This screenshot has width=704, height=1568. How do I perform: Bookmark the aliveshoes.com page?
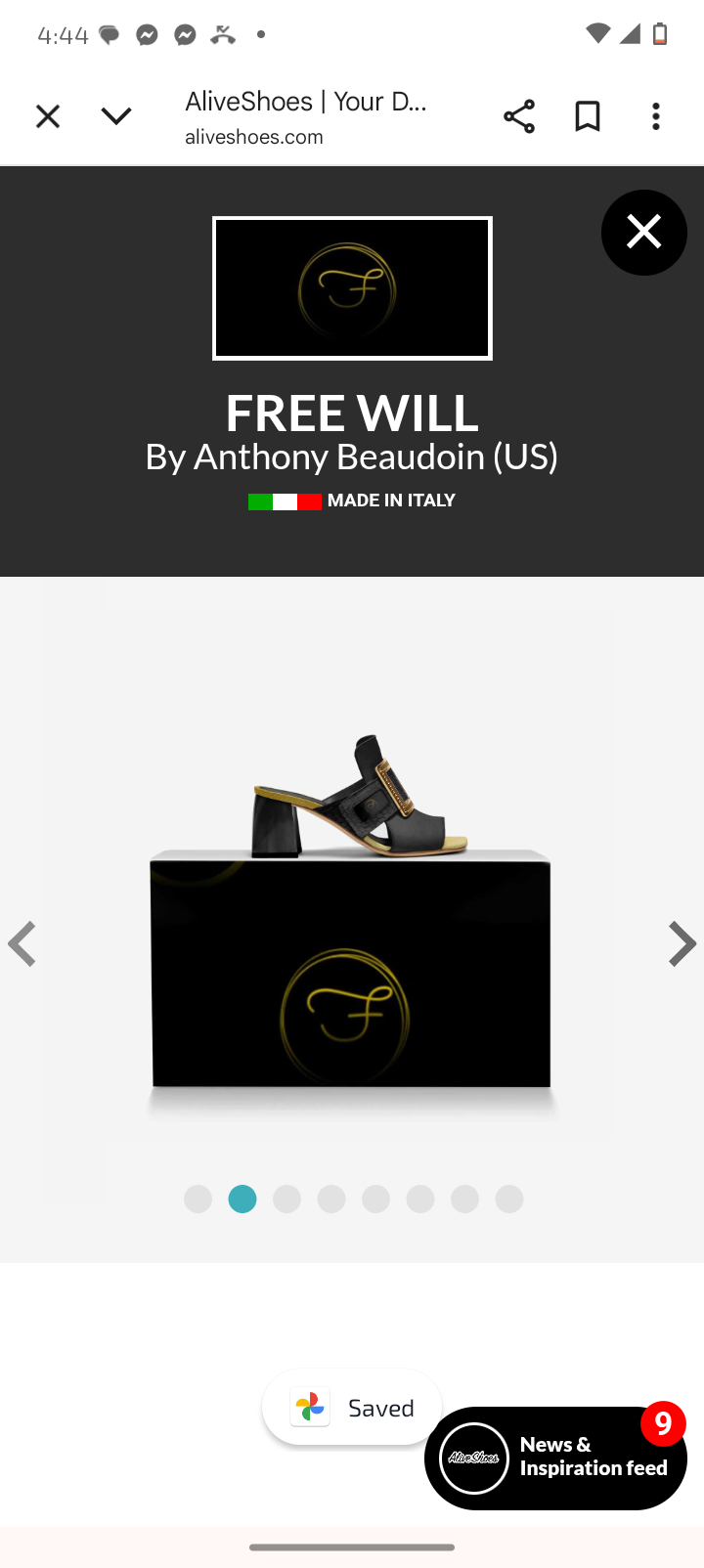(x=587, y=116)
